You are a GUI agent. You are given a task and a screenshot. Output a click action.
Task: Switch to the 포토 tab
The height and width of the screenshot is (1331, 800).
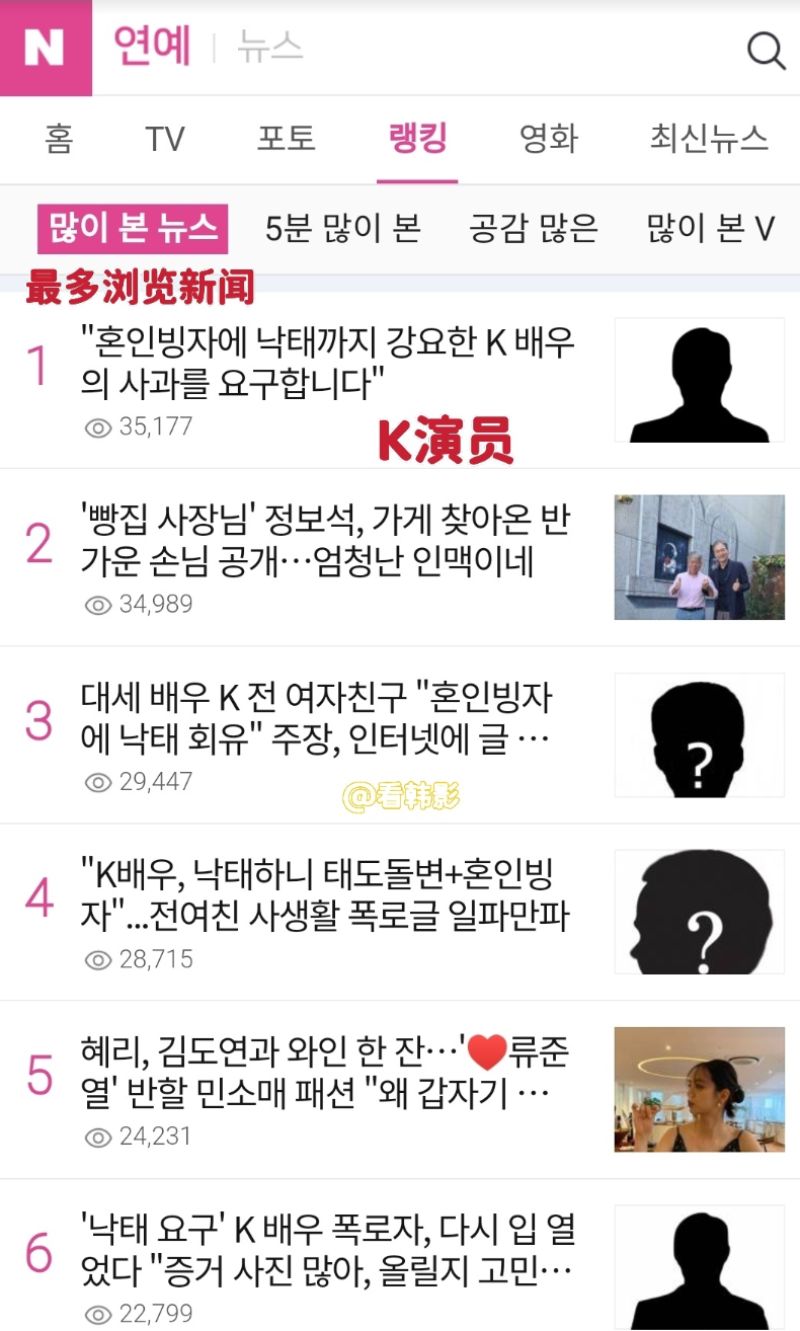point(286,138)
